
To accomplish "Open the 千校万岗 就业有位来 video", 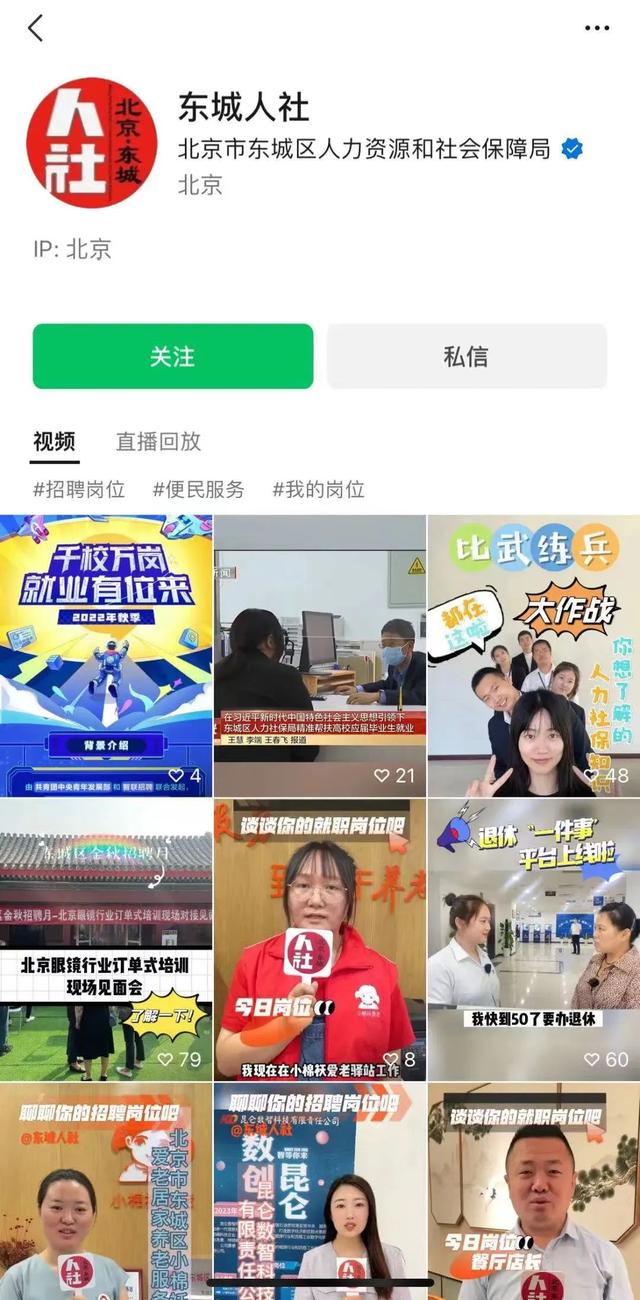I will point(106,655).
